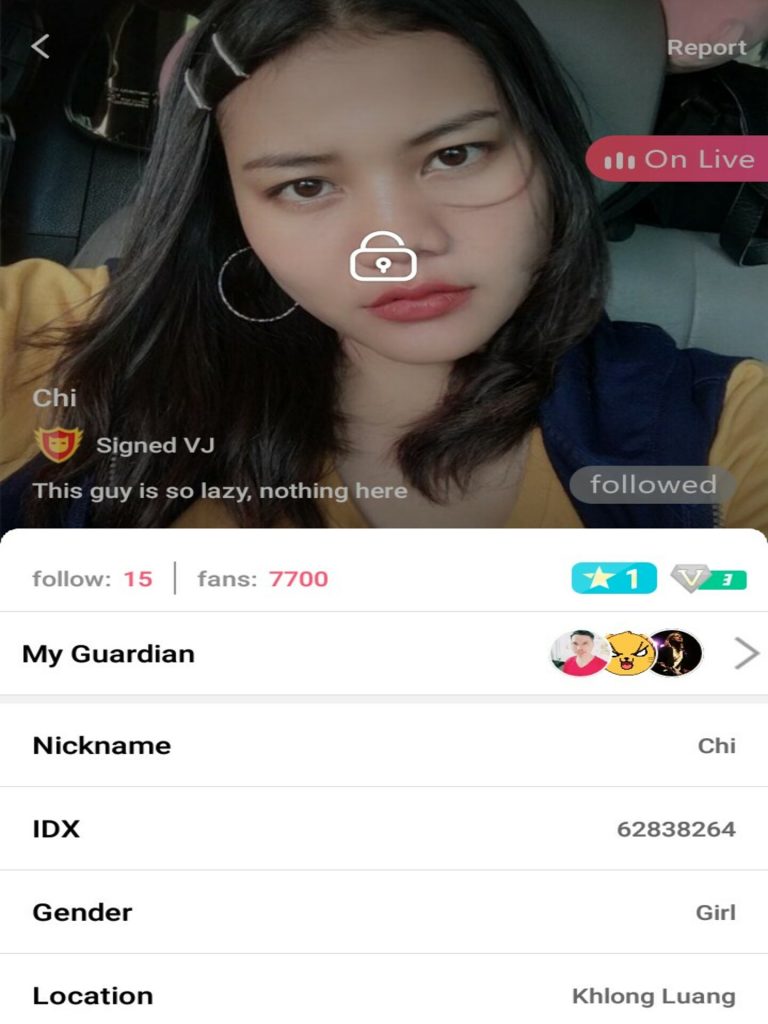Report this profile

click(x=706, y=47)
